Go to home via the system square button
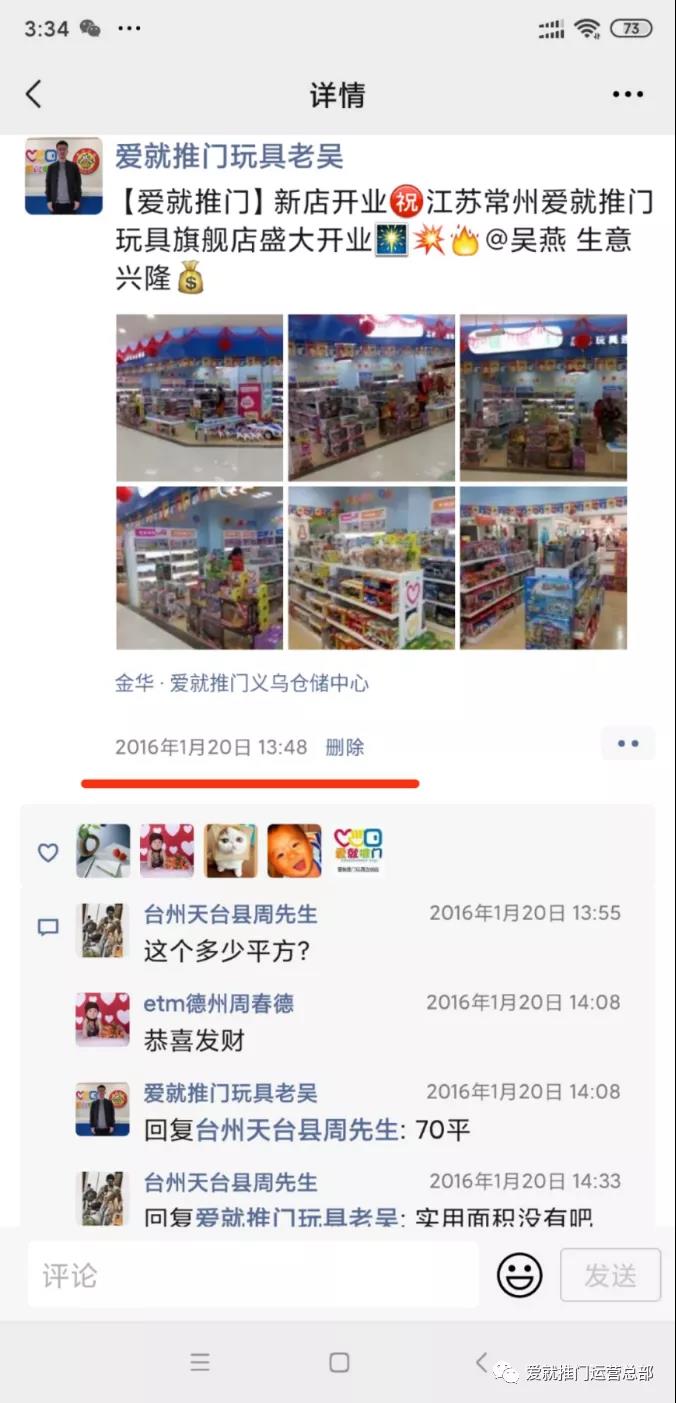 click(339, 1362)
